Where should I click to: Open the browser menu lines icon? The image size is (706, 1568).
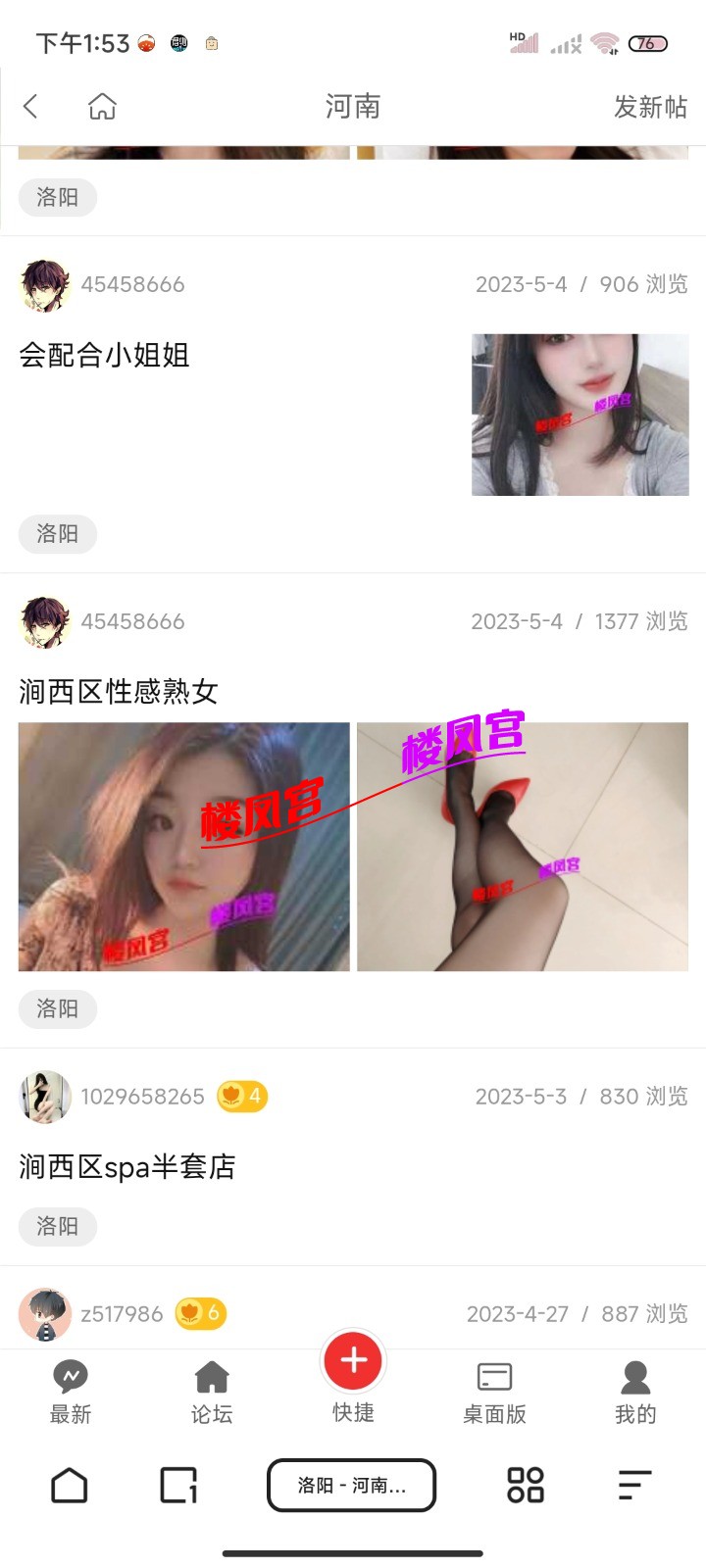pos(634,1485)
